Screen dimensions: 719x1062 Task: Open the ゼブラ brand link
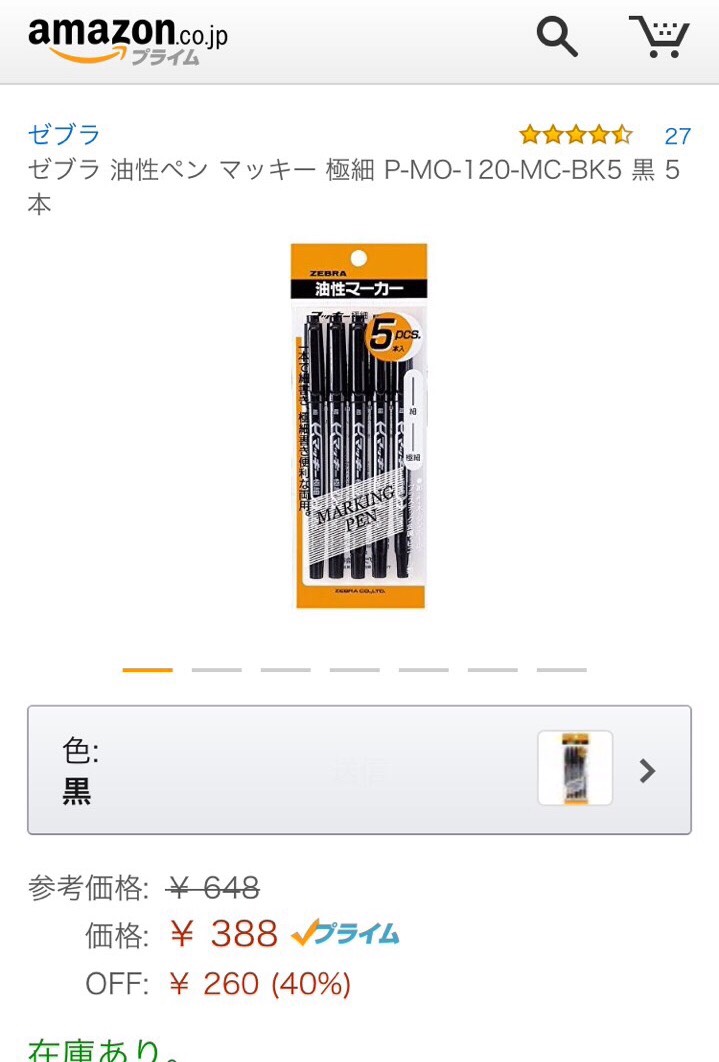(x=63, y=134)
